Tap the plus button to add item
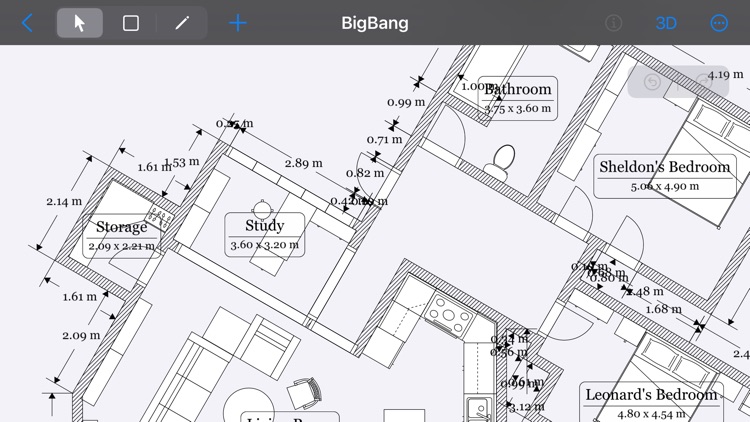The width and height of the screenshot is (750, 422). (238, 22)
